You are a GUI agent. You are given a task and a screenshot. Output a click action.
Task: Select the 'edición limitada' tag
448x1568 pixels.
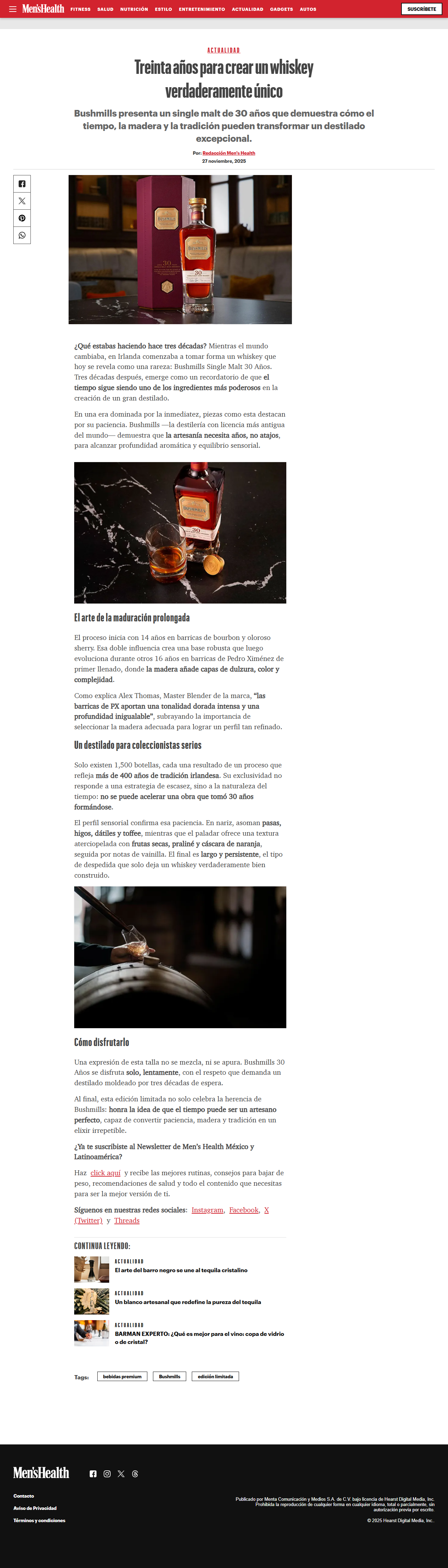(x=215, y=1376)
